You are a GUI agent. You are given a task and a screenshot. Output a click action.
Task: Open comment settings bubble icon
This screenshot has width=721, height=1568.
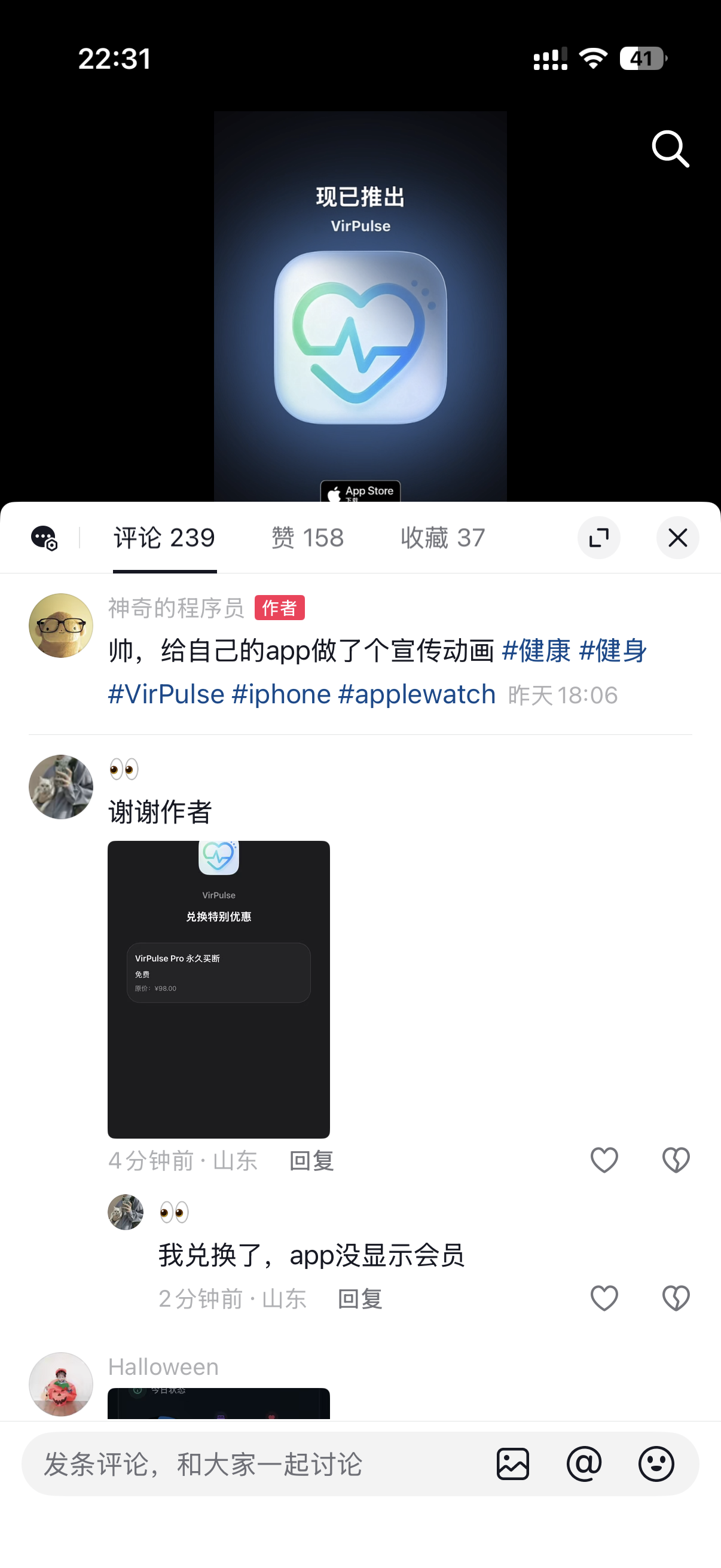pyautogui.click(x=44, y=538)
